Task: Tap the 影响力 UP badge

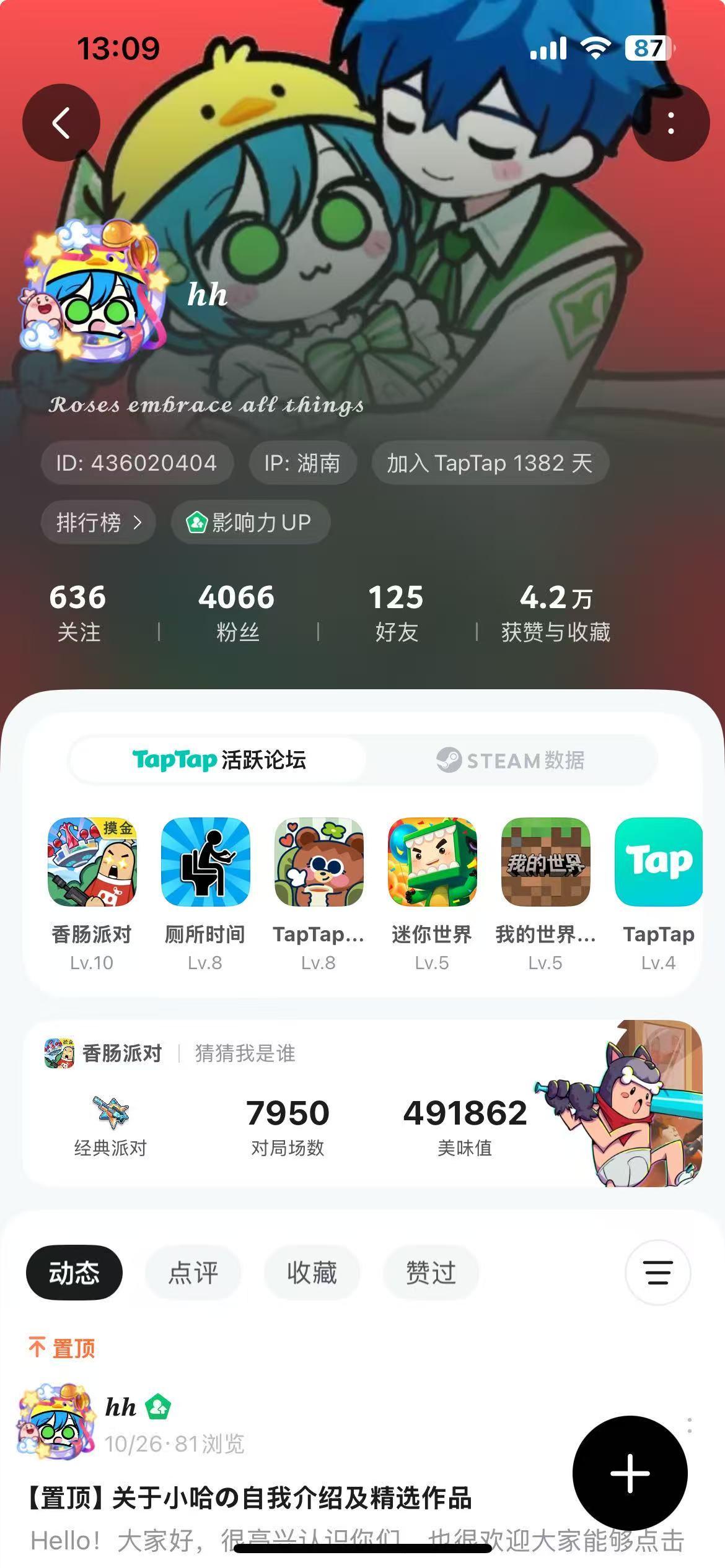Action: point(250,522)
